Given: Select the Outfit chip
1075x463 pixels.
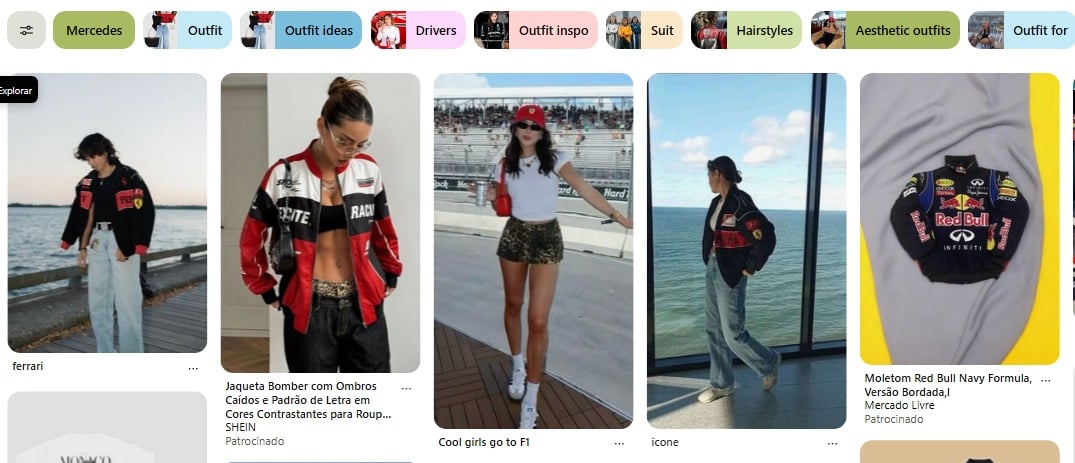Looking at the screenshot, I should (x=187, y=31).
